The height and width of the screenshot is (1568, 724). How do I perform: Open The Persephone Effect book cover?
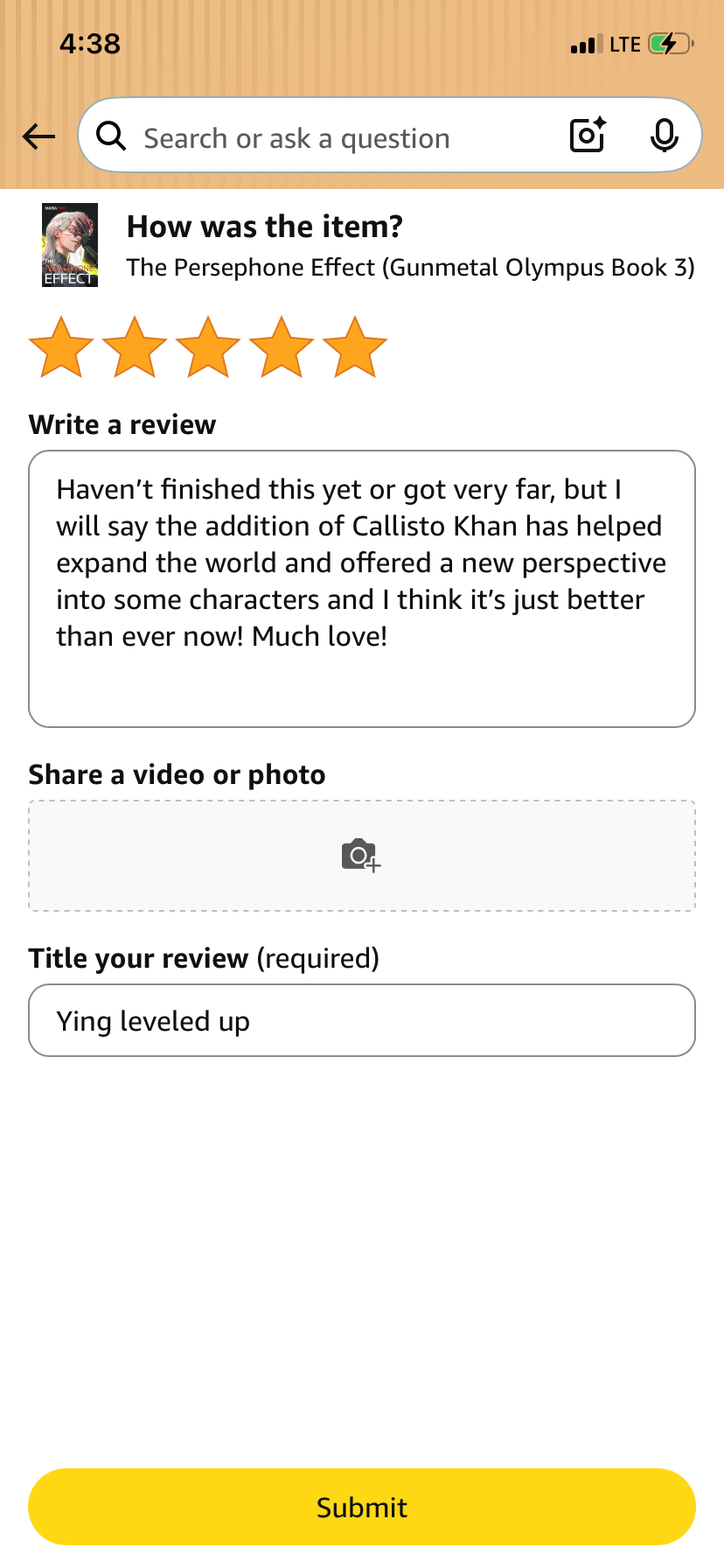click(70, 245)
